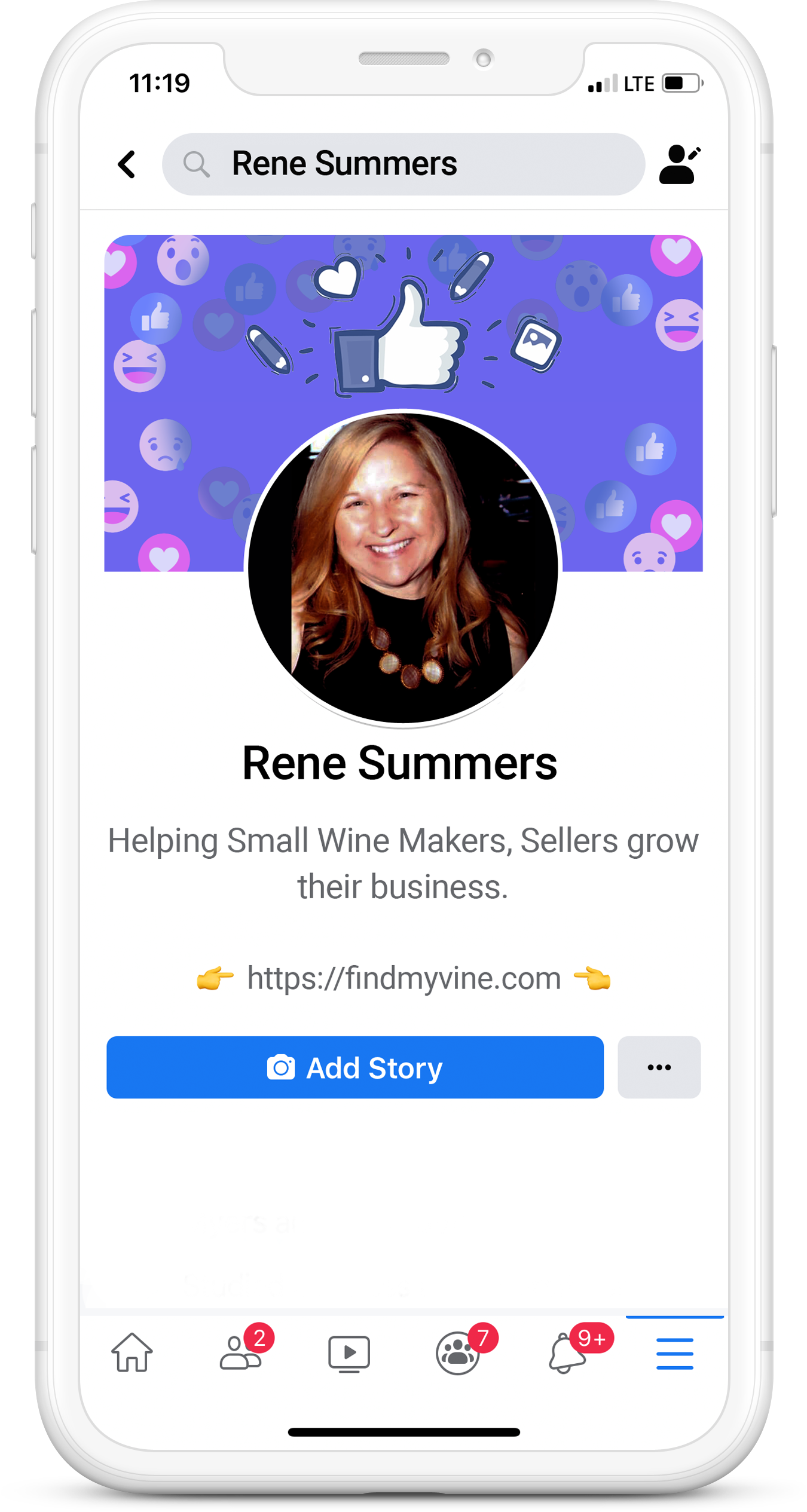The height and width of the screenshot is (1512, 807).
Task: Switch to the Home feed tab
Action: 132,1352
